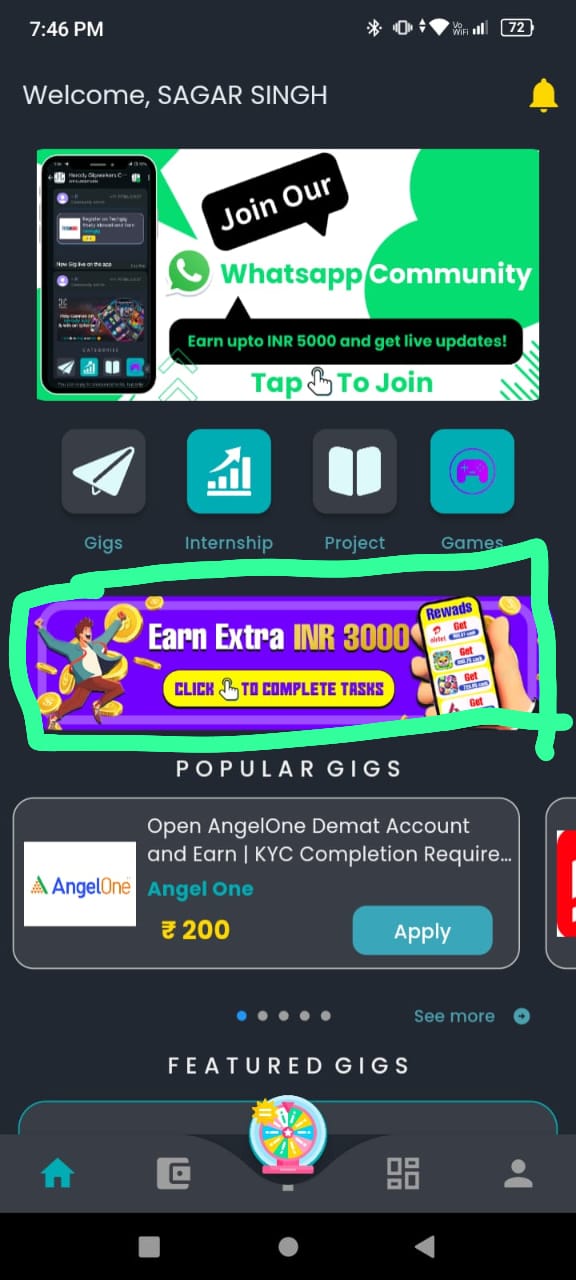The image size is (576, 1280).
Task: Go back using system navigation
Action: [x=425, y=1246]
